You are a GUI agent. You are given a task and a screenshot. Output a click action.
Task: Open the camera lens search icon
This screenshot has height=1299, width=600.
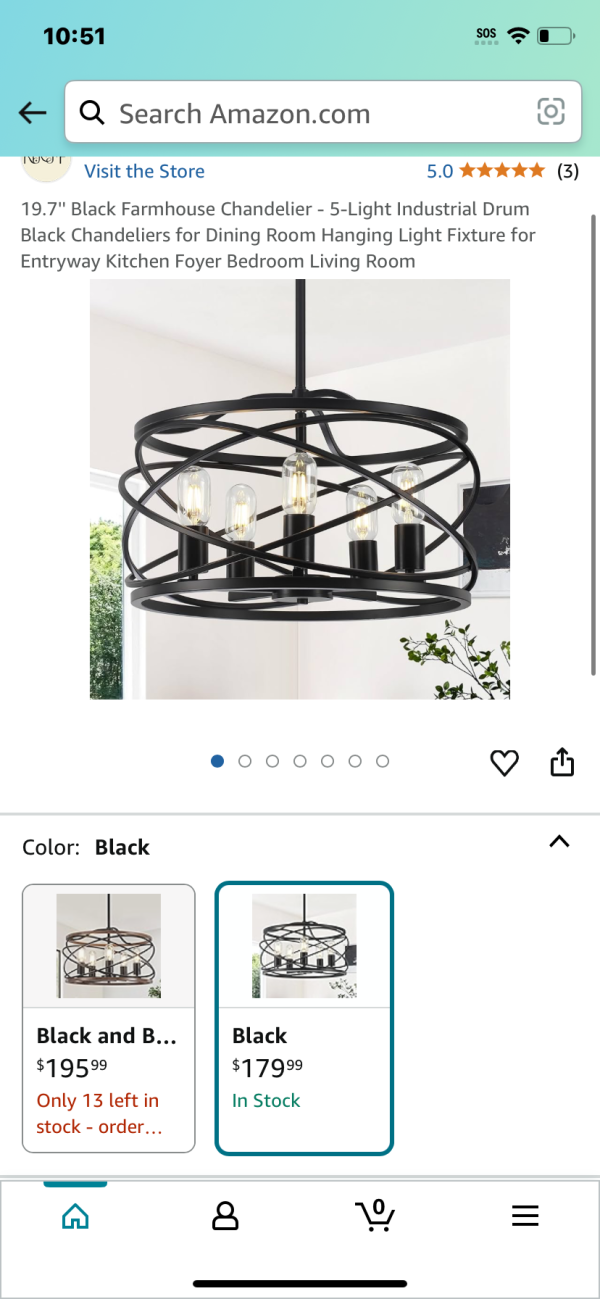[x=551, y=112]
